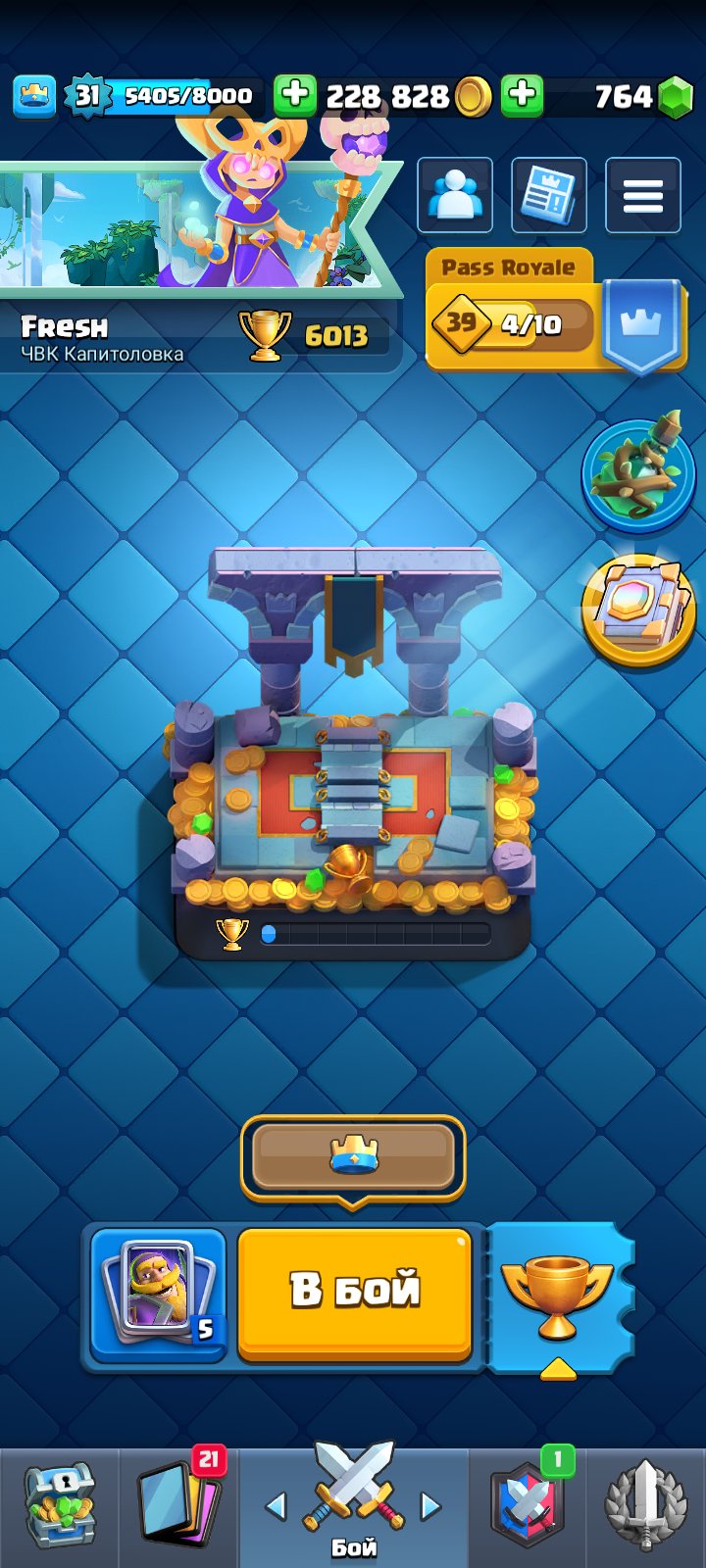Open the hamburger menu
Screen dimensions: 706x1568
point(643,195)
